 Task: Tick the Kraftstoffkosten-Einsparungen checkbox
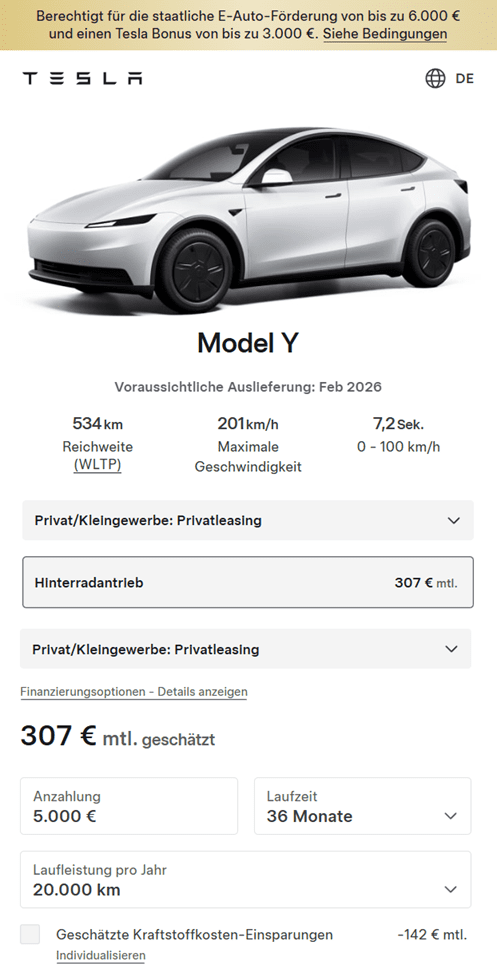30,935
